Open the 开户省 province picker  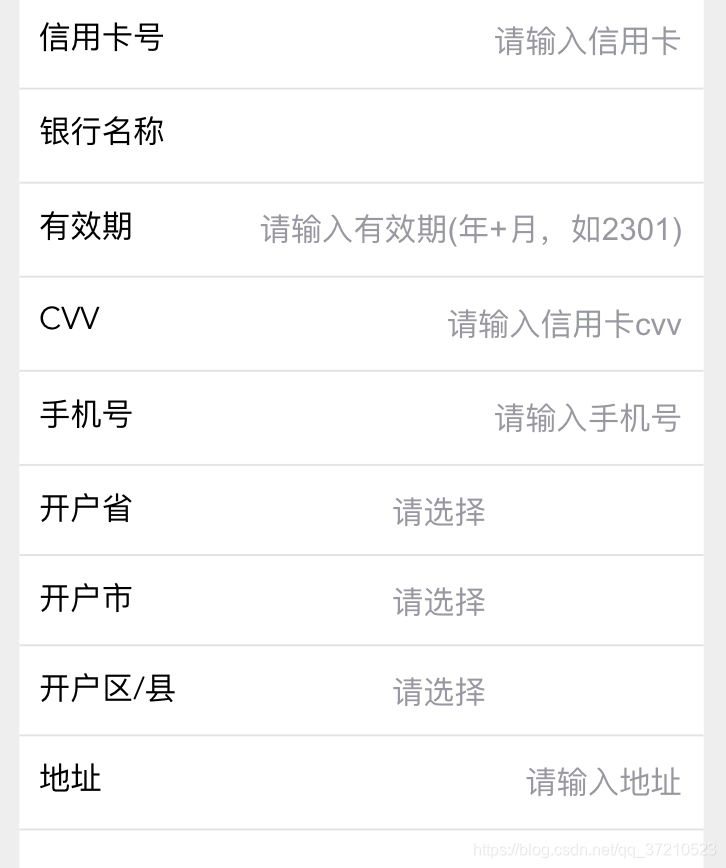[439, 512]
